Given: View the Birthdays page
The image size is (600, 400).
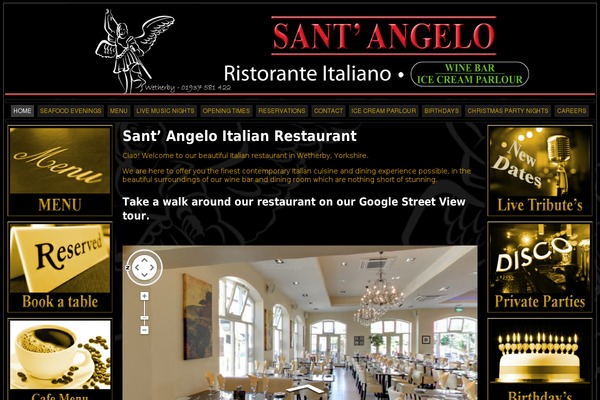Looking at the screenshot, I should coord(441,111).
